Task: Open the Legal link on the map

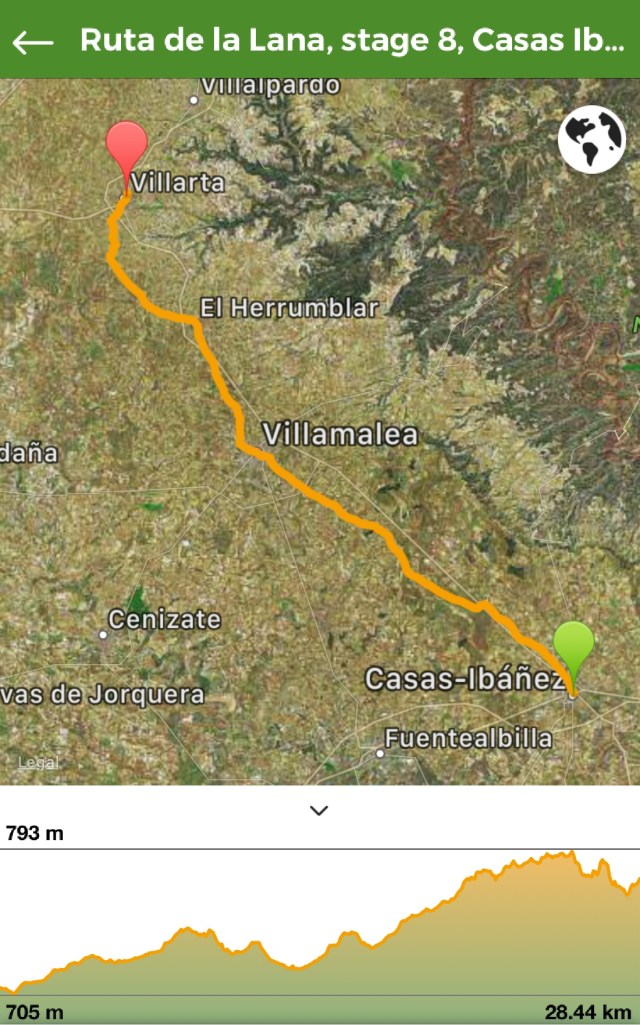Action: click(x=39, y=762)
